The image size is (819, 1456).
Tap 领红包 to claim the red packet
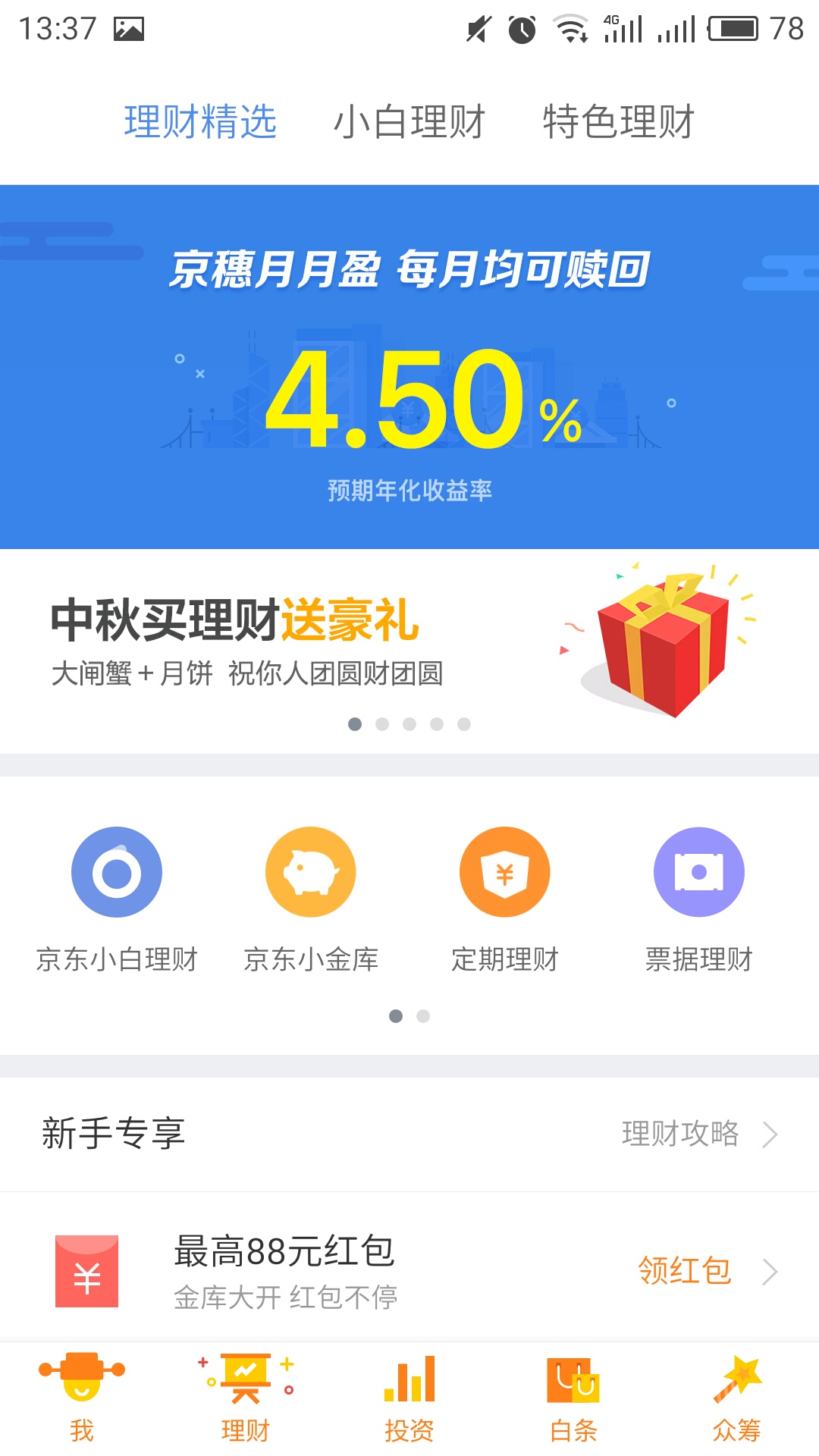click(683, 1271)
